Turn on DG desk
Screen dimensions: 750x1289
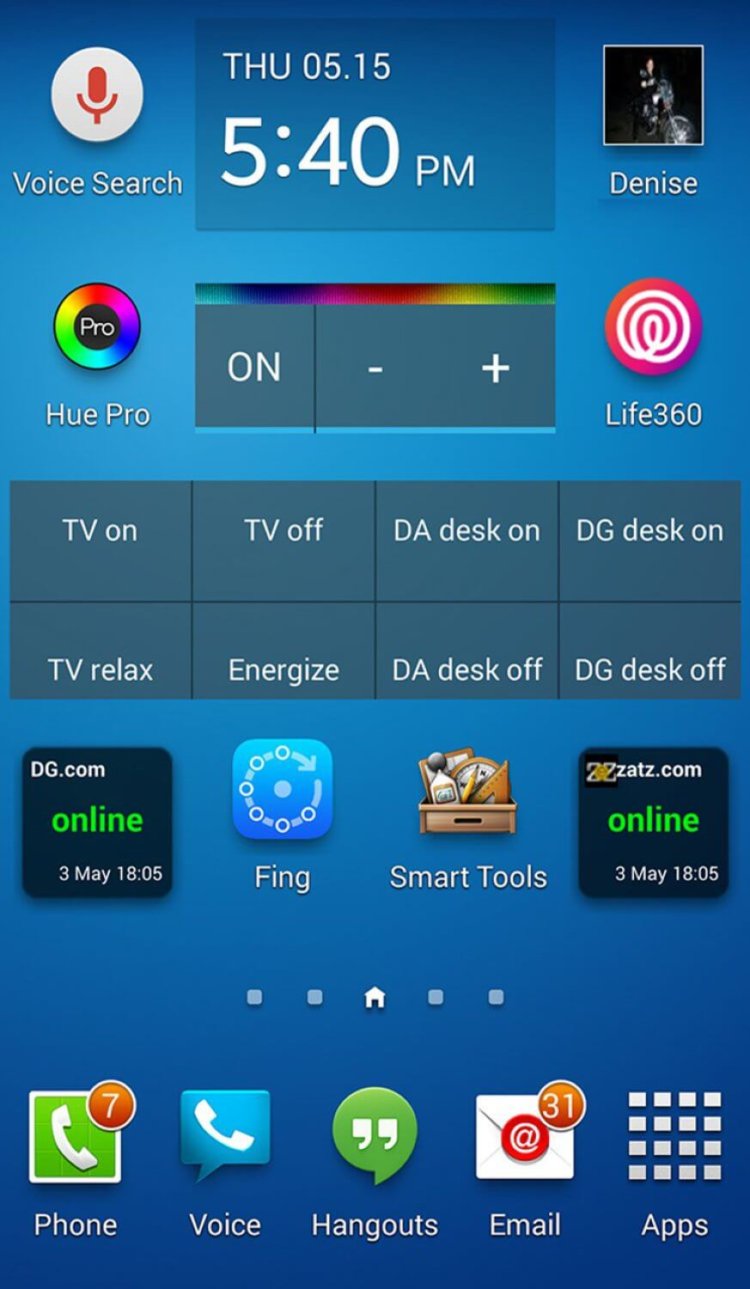pos(649,540)
